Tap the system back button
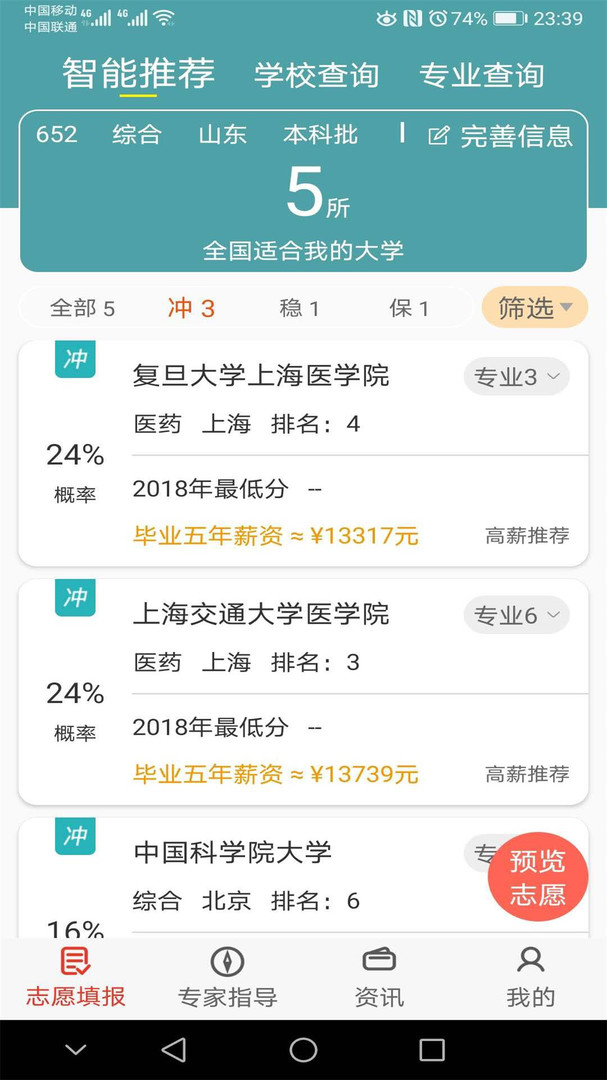The width and height of the screenshot is (607, 1080). 174,1050
